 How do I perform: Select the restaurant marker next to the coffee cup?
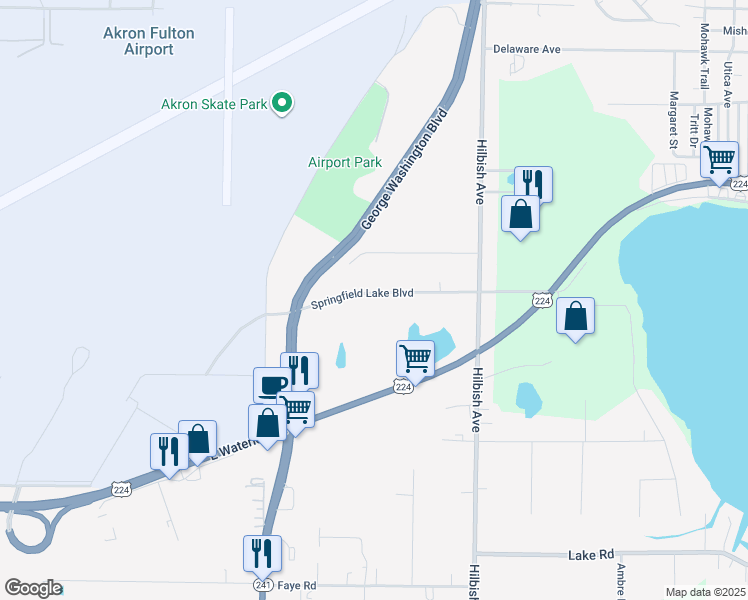(x=301, y=369)
